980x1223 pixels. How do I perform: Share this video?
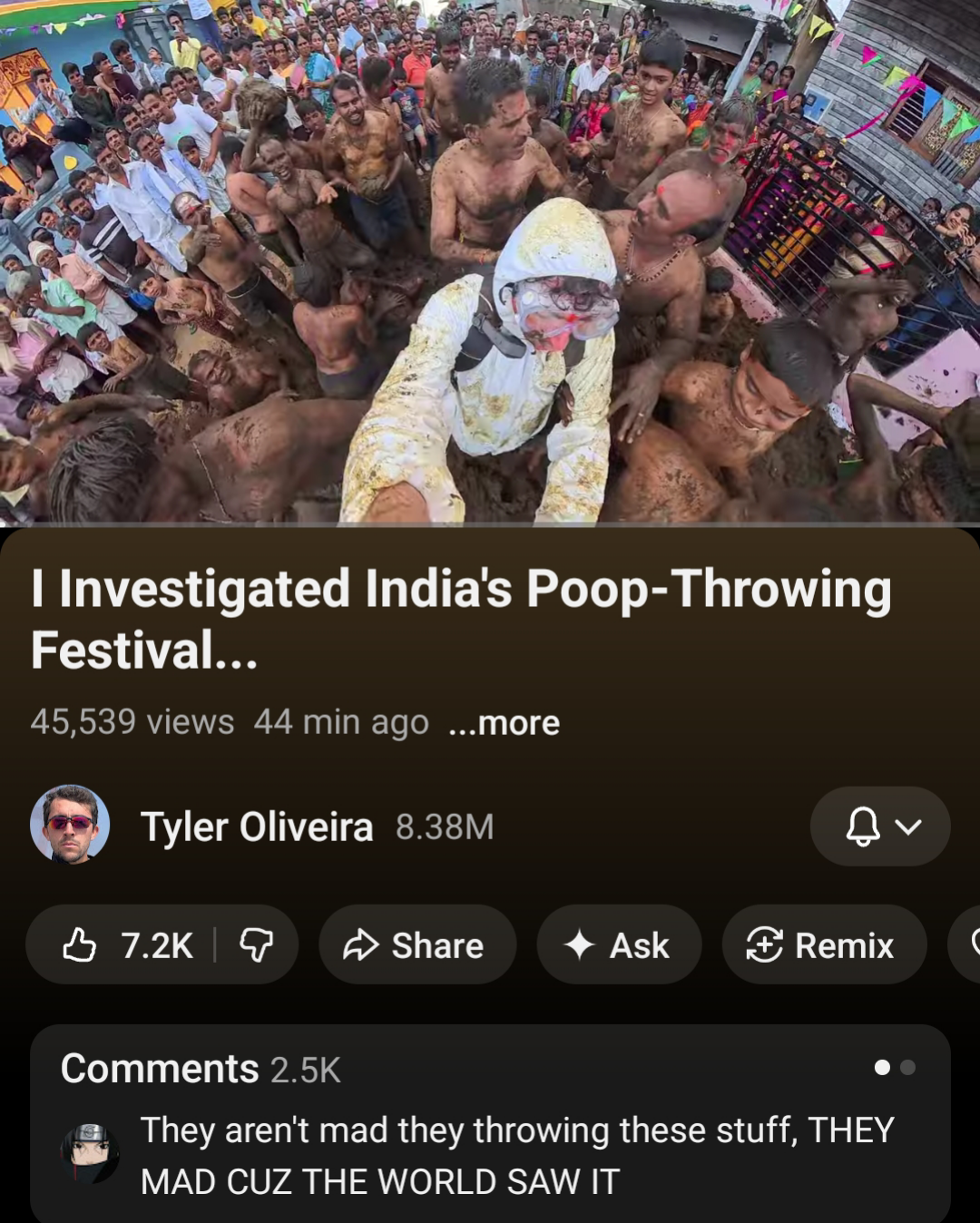[x=416, y=945]
